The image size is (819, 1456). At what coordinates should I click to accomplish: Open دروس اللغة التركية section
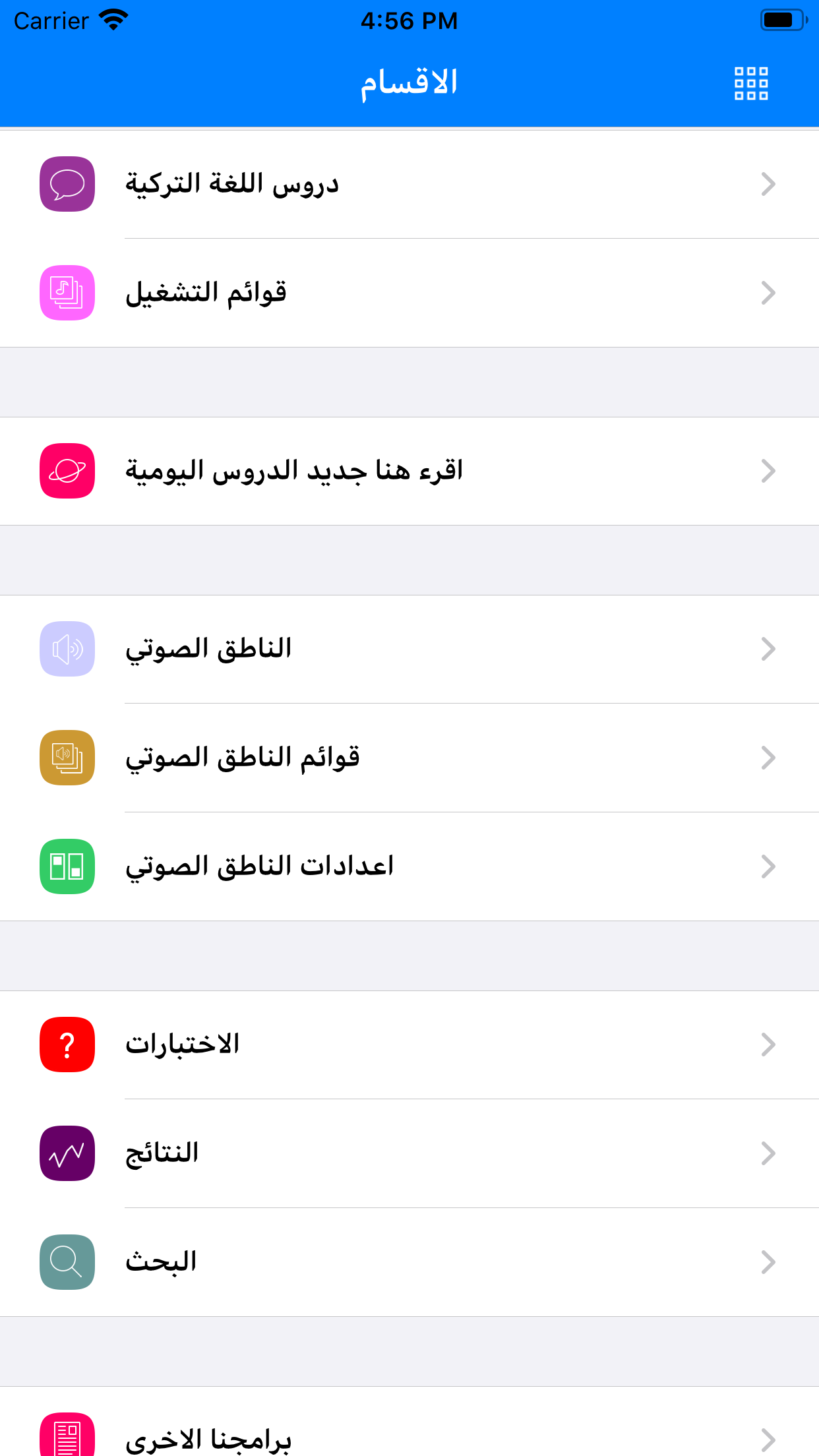coord(409,184)
